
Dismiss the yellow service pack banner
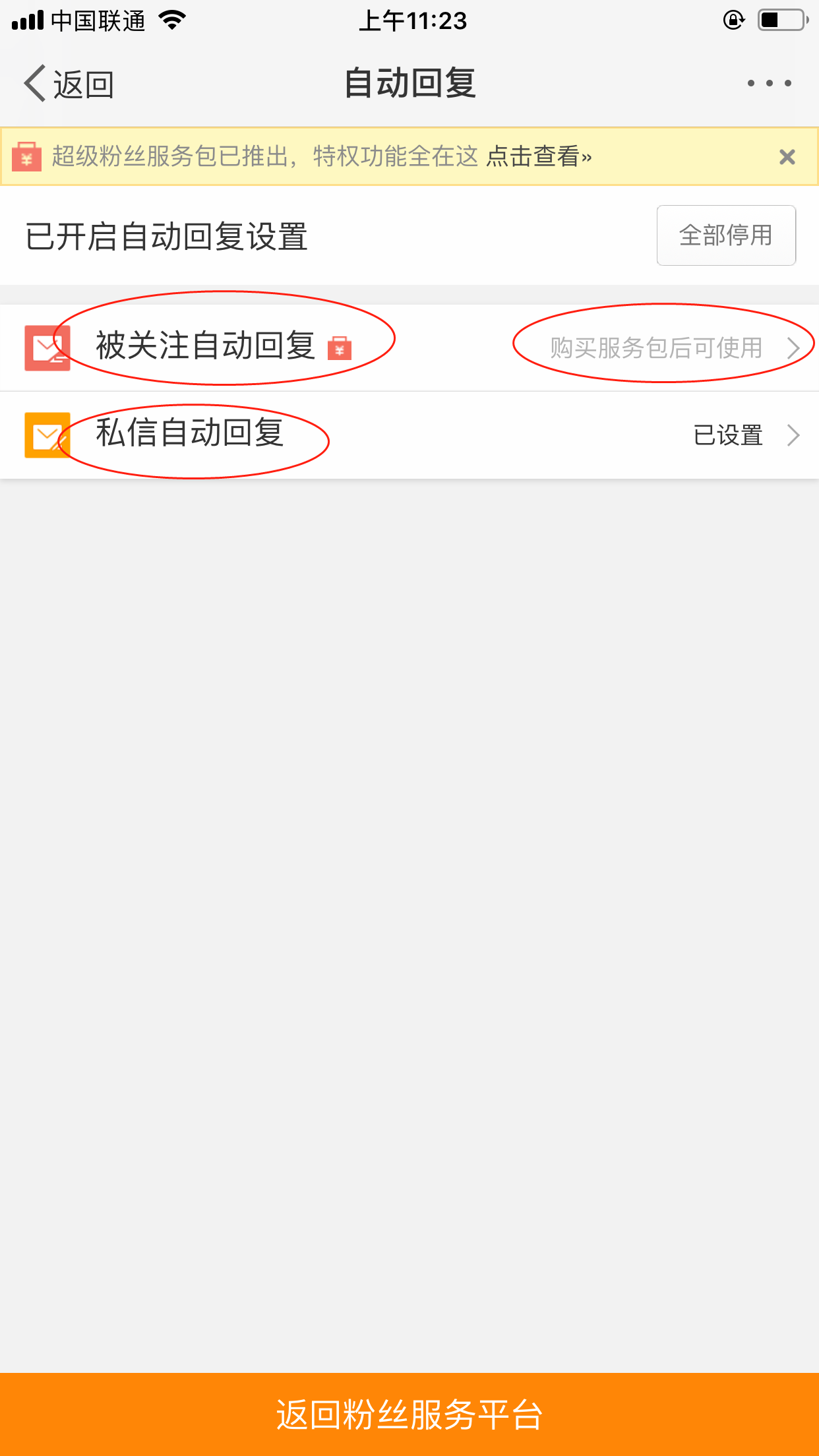click(x=787, y=157)
